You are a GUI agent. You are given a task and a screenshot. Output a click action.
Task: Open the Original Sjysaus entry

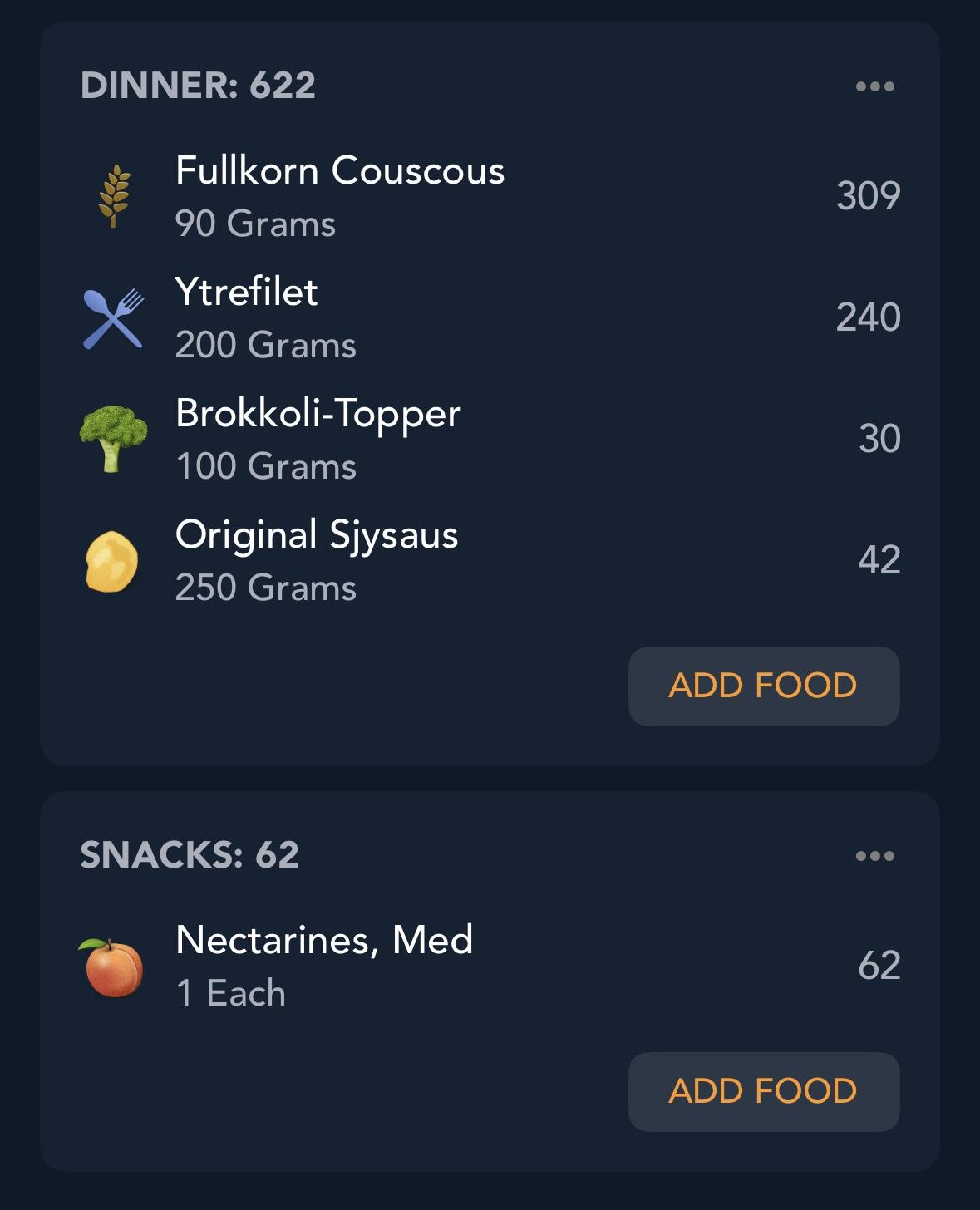316,560
